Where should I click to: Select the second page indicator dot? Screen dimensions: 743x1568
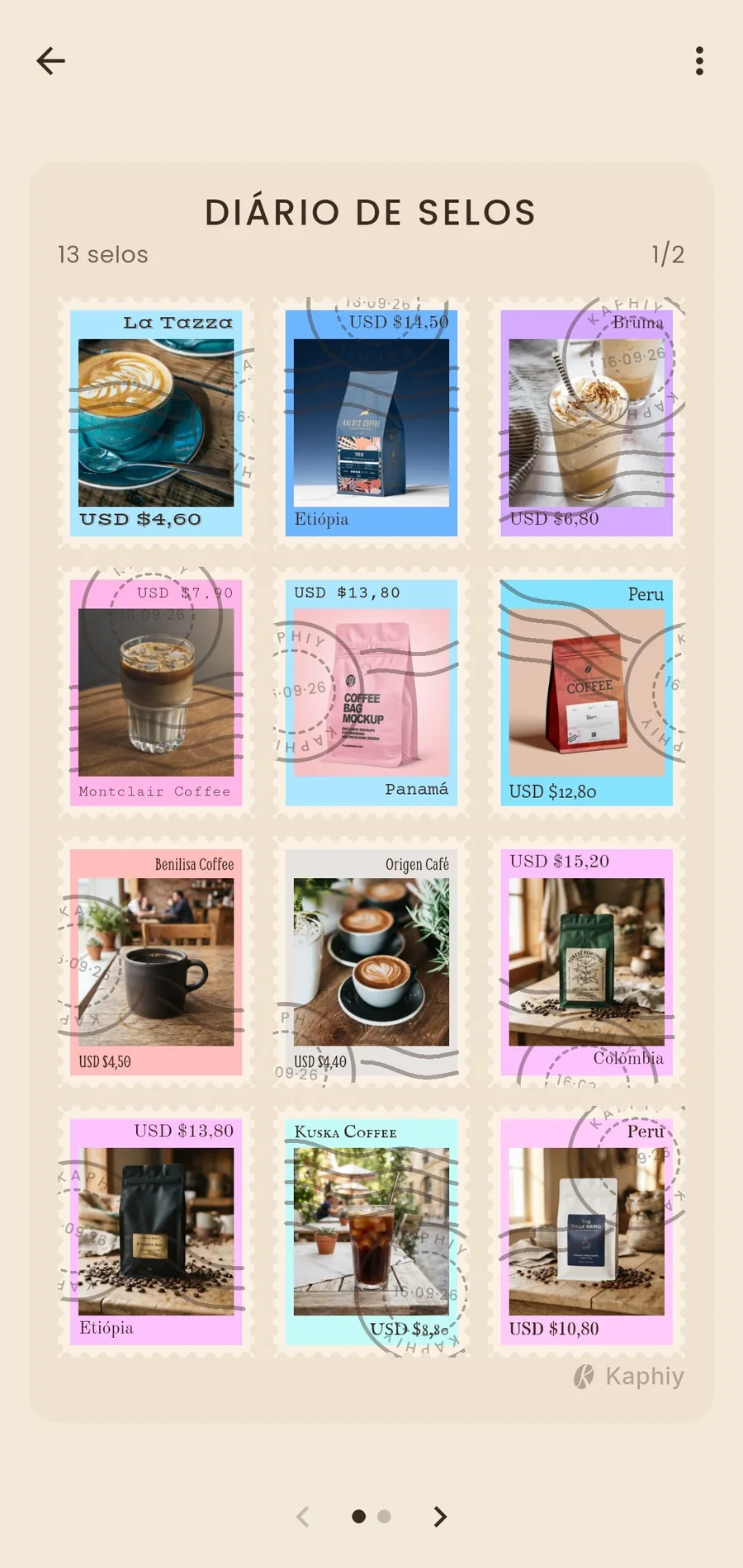pyautogui.click(x=384, y=1516)
